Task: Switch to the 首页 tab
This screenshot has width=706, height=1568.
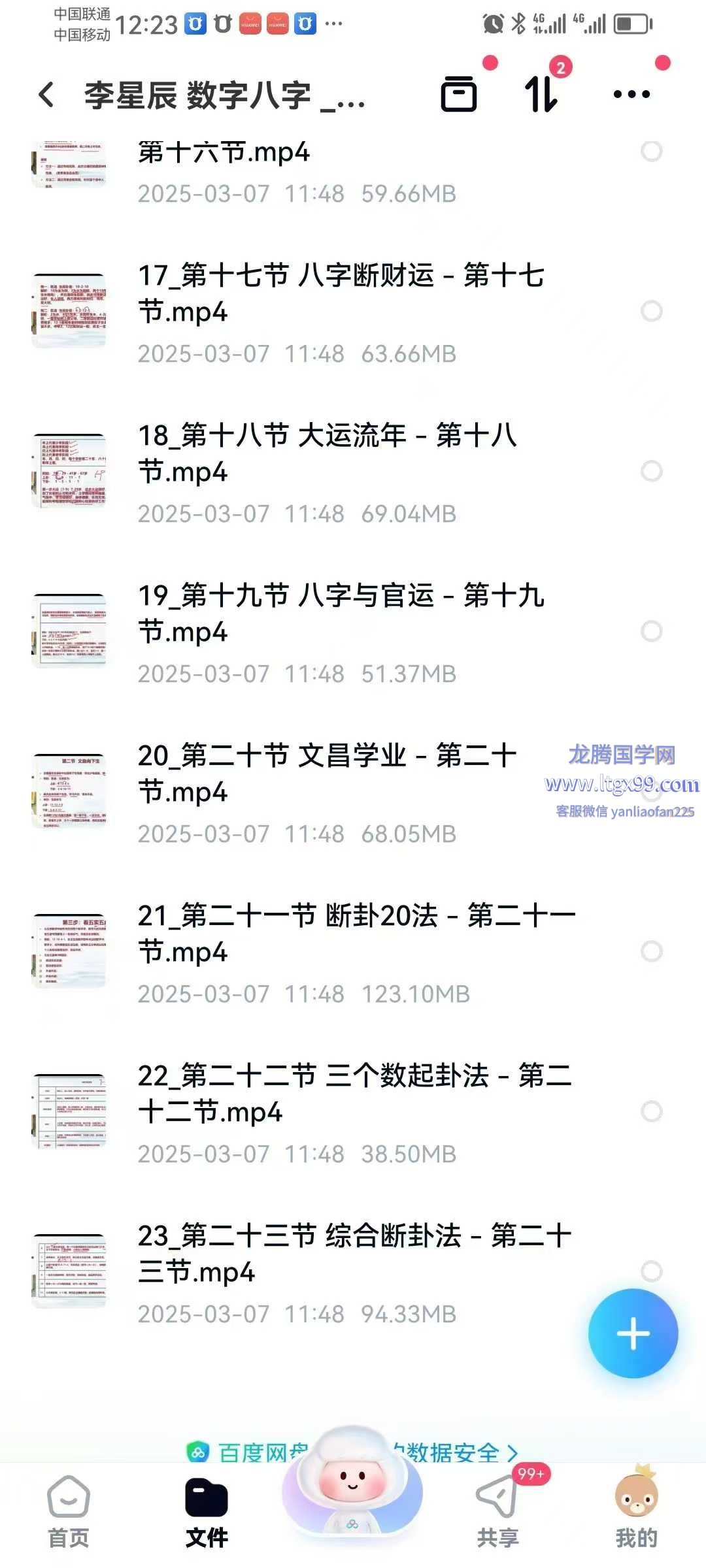Action: click(69, 1511)
